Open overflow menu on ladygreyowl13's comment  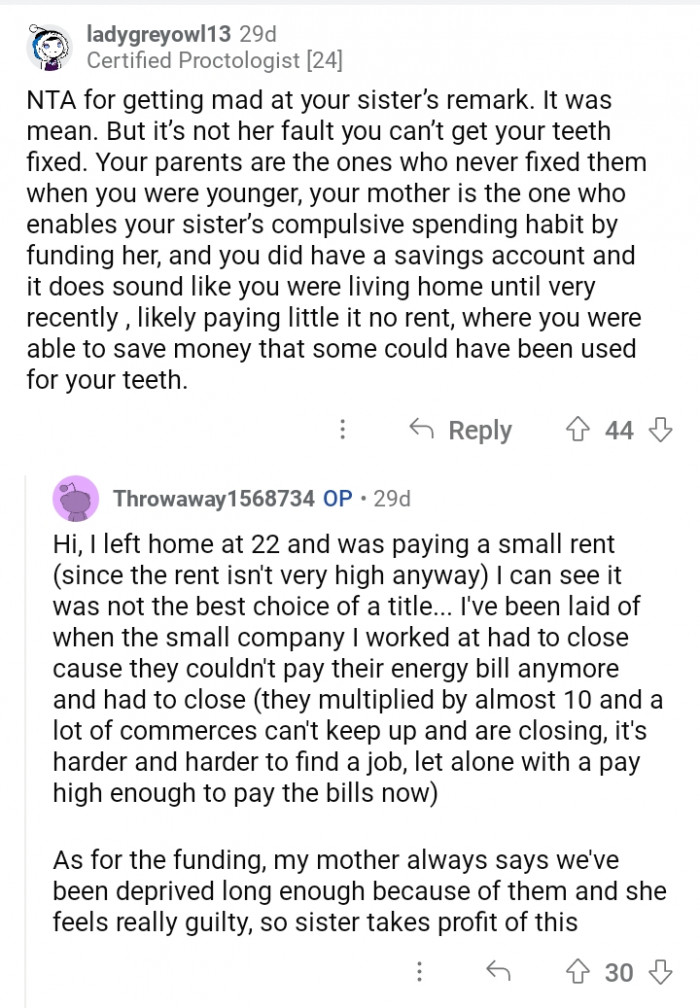click(343, 430)
